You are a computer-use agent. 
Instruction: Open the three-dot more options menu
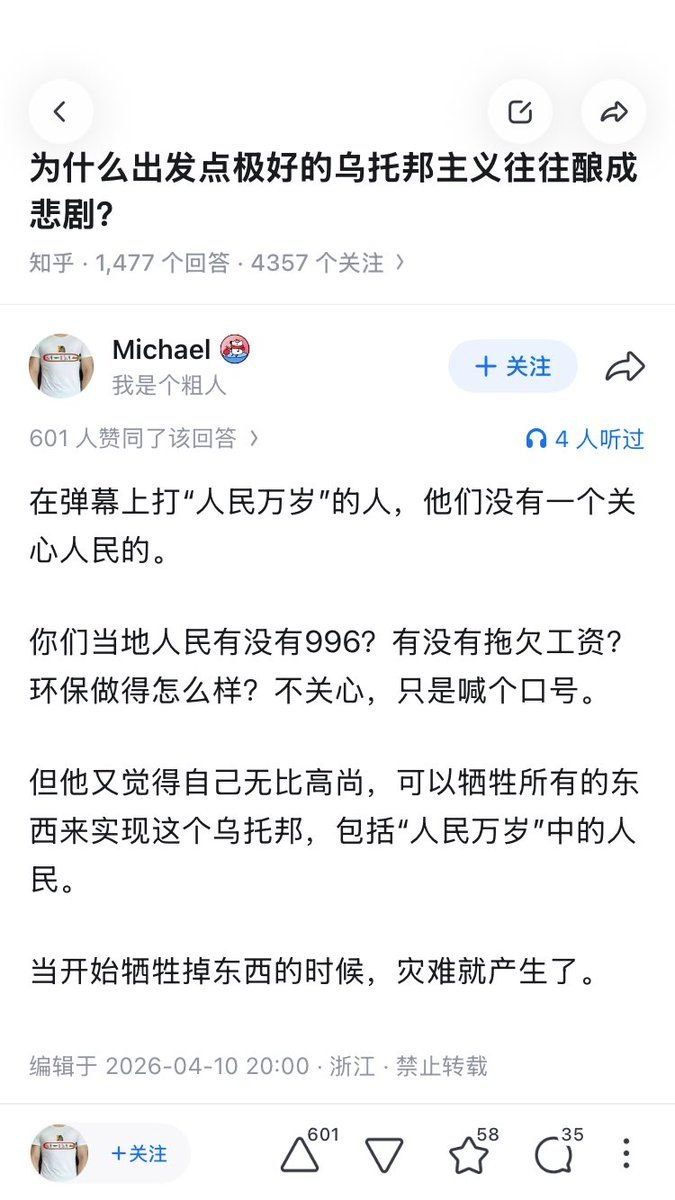(626, 1153)
